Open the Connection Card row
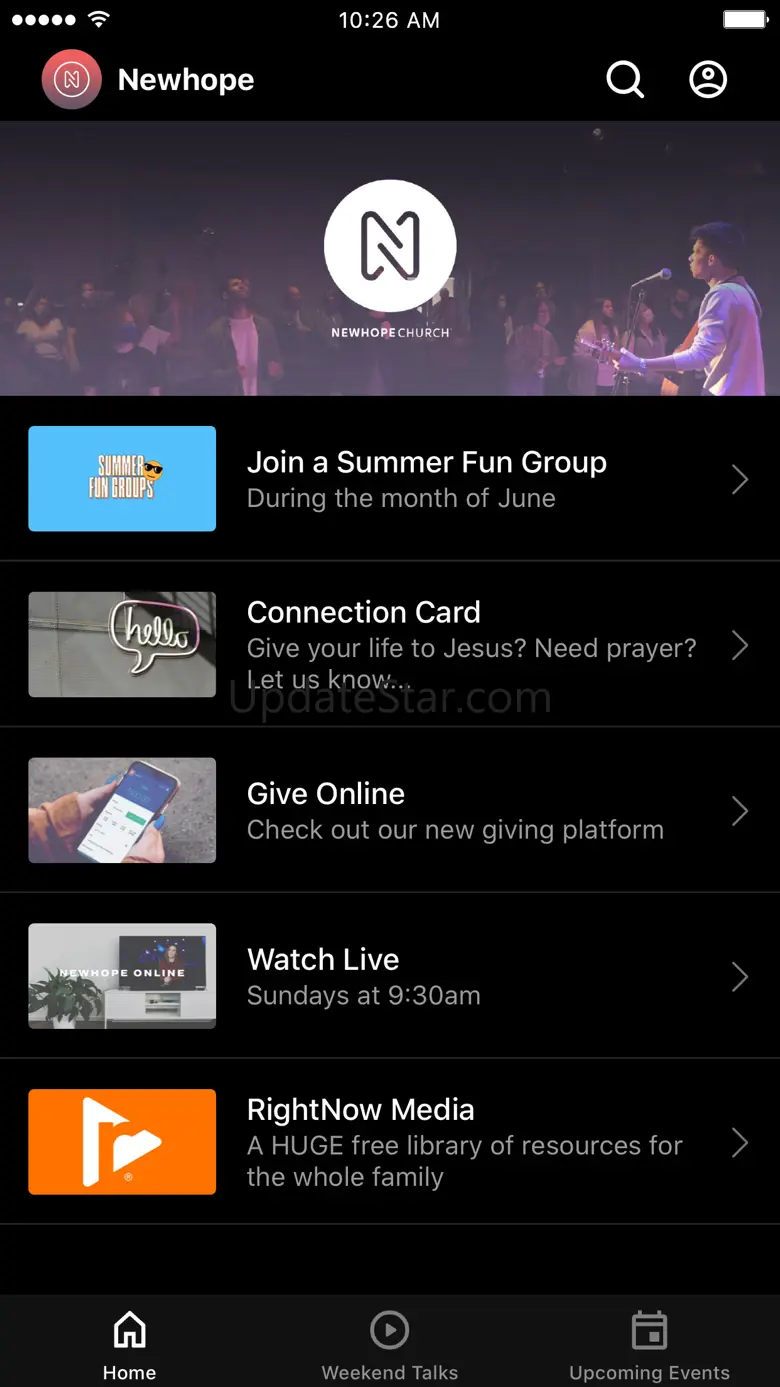The height and width of the screenshot is (1387, 780). point(390,645)
